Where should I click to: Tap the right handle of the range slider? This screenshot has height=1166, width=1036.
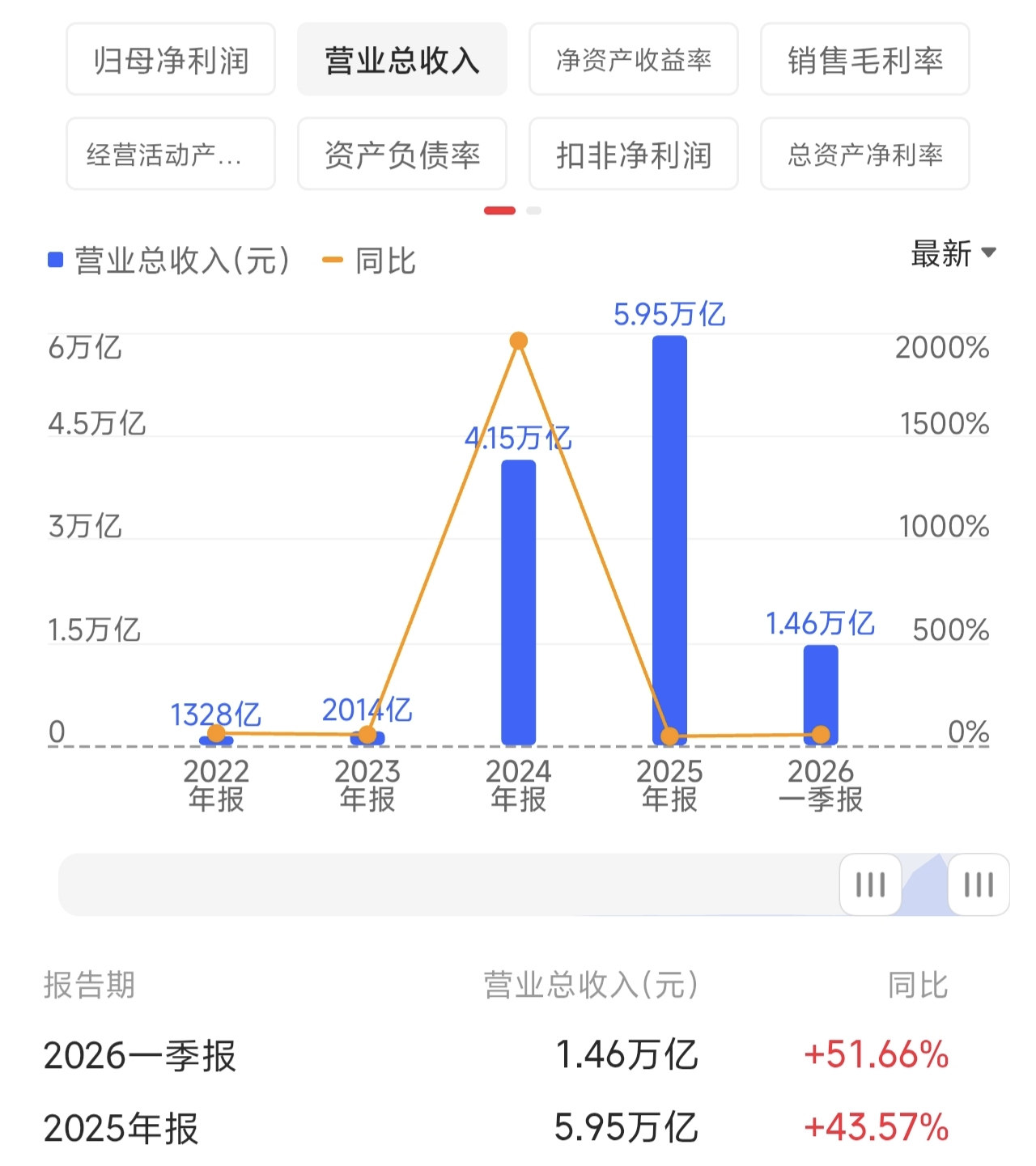pos(979,884)
